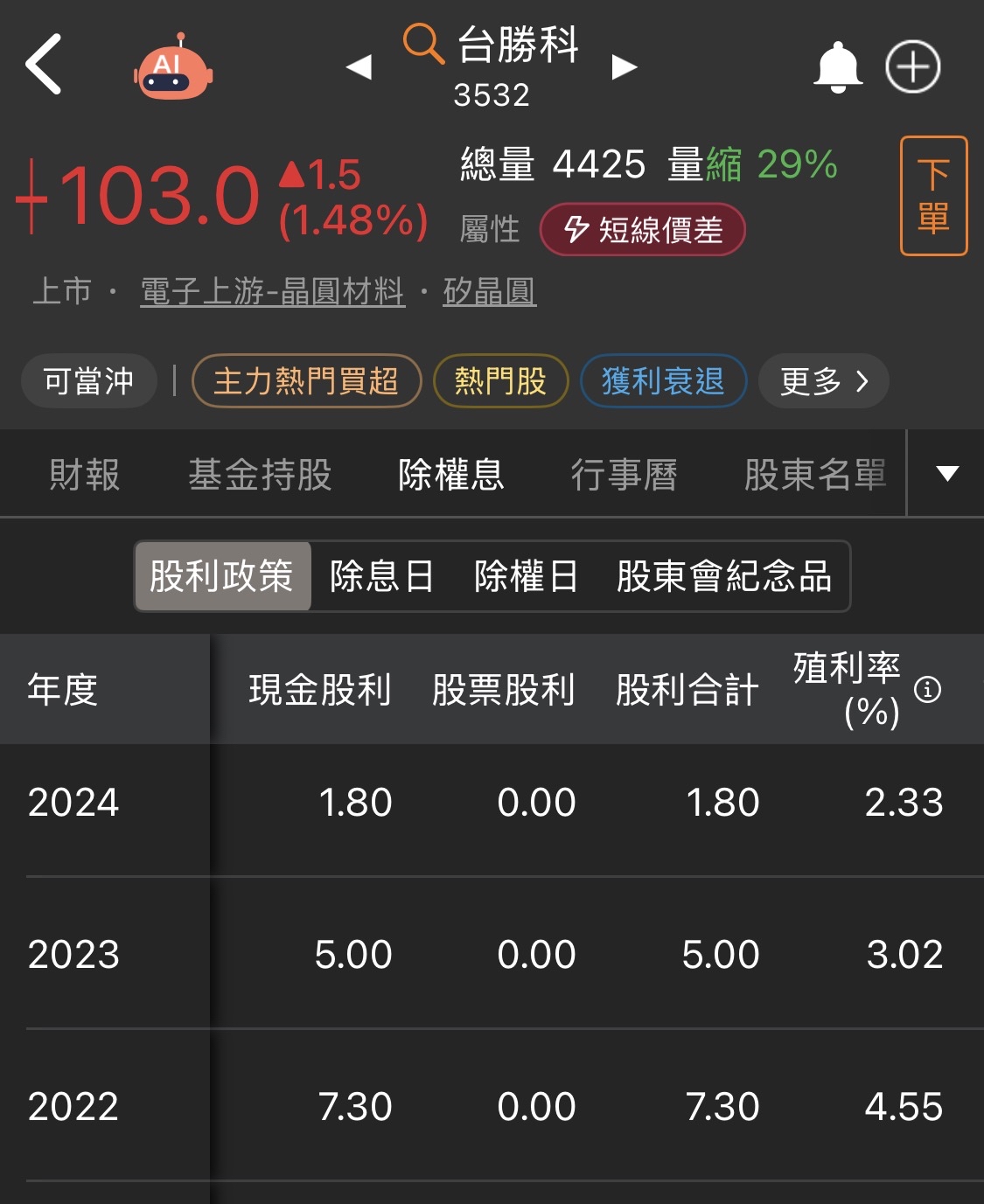View info about 殖利率 via info icon
This screenshot has height=1204, width=984.
pos(927,690)
